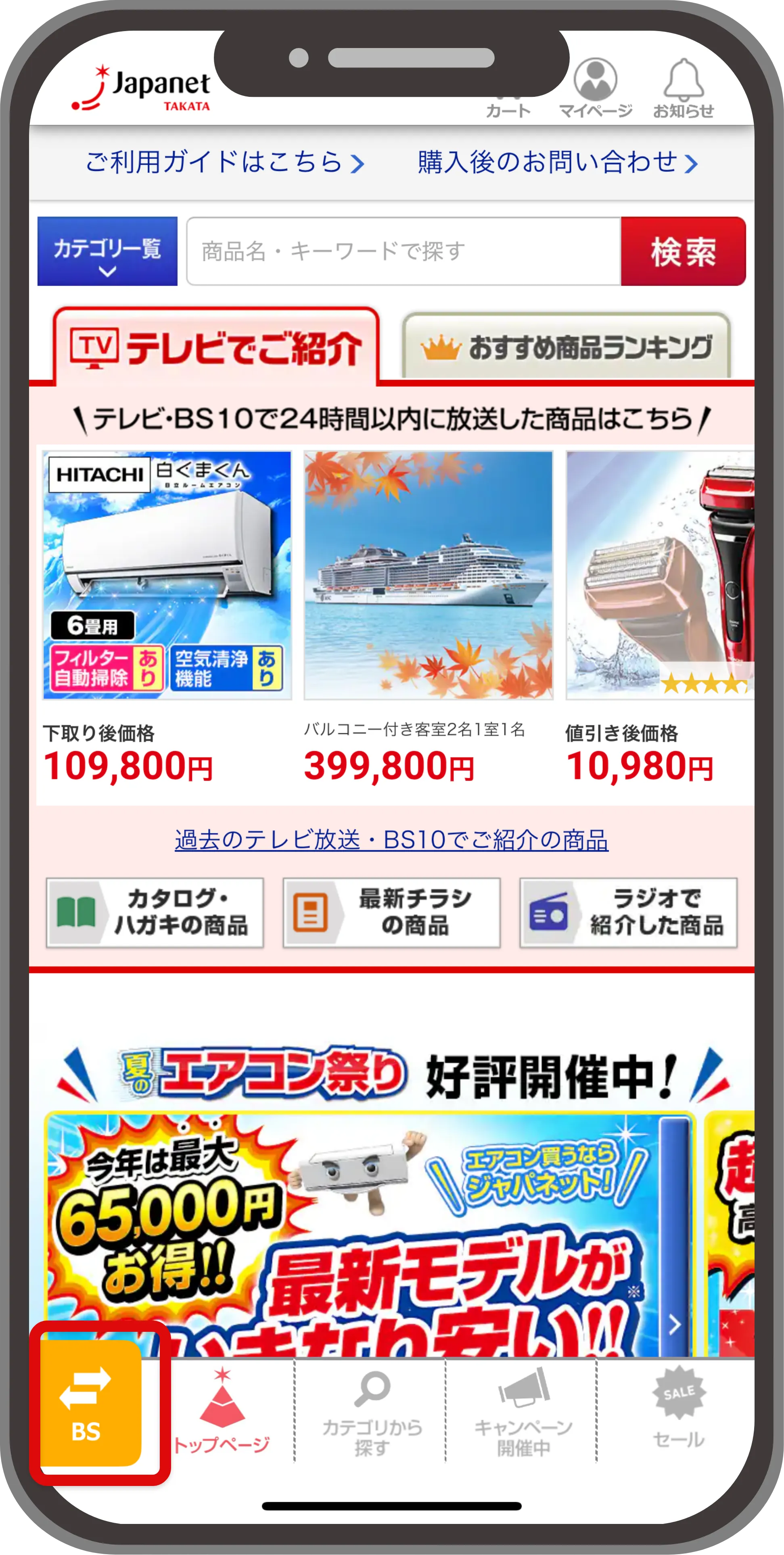Open the cruise ship product card
Viewport: 784px width, 1555px height.
428,575
